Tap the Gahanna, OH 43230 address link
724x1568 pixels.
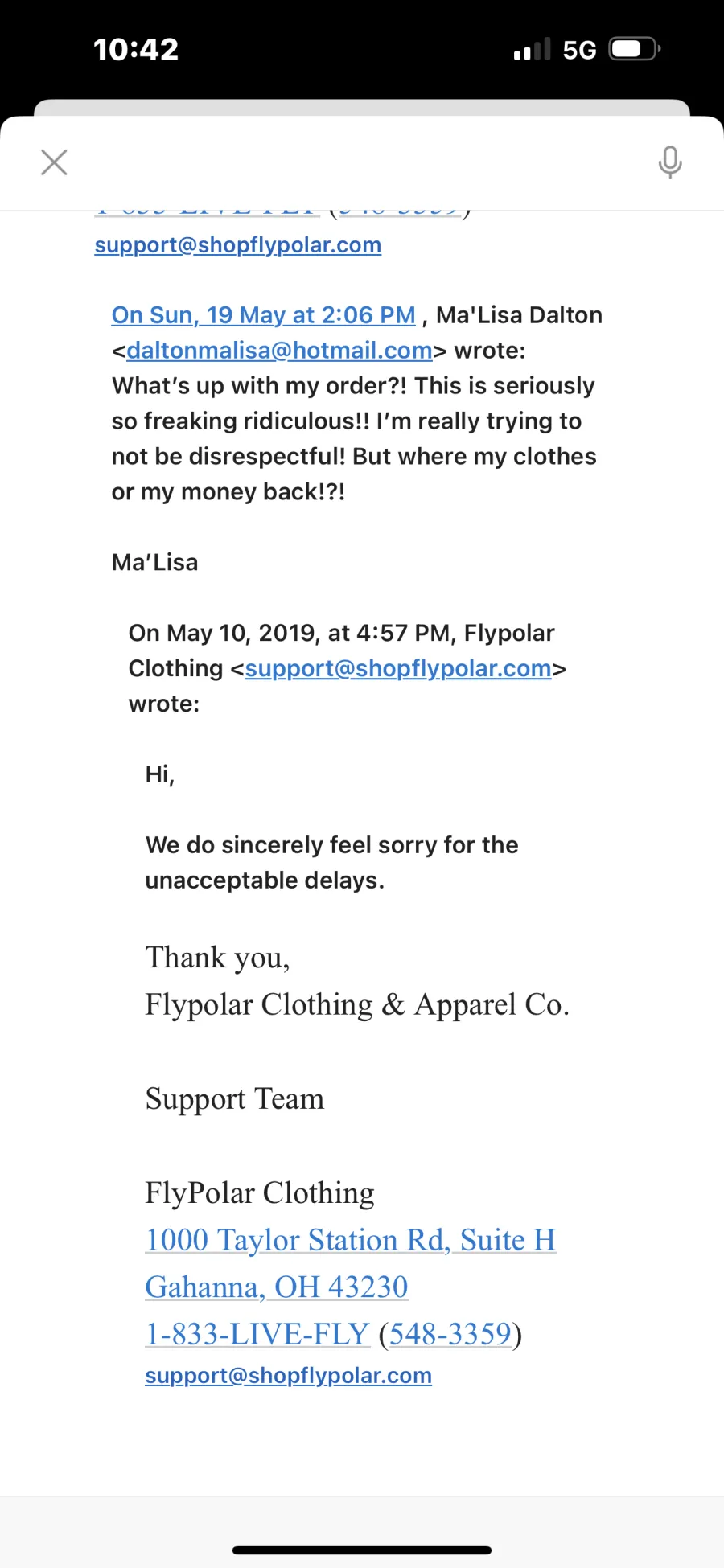click(277, 1287)
